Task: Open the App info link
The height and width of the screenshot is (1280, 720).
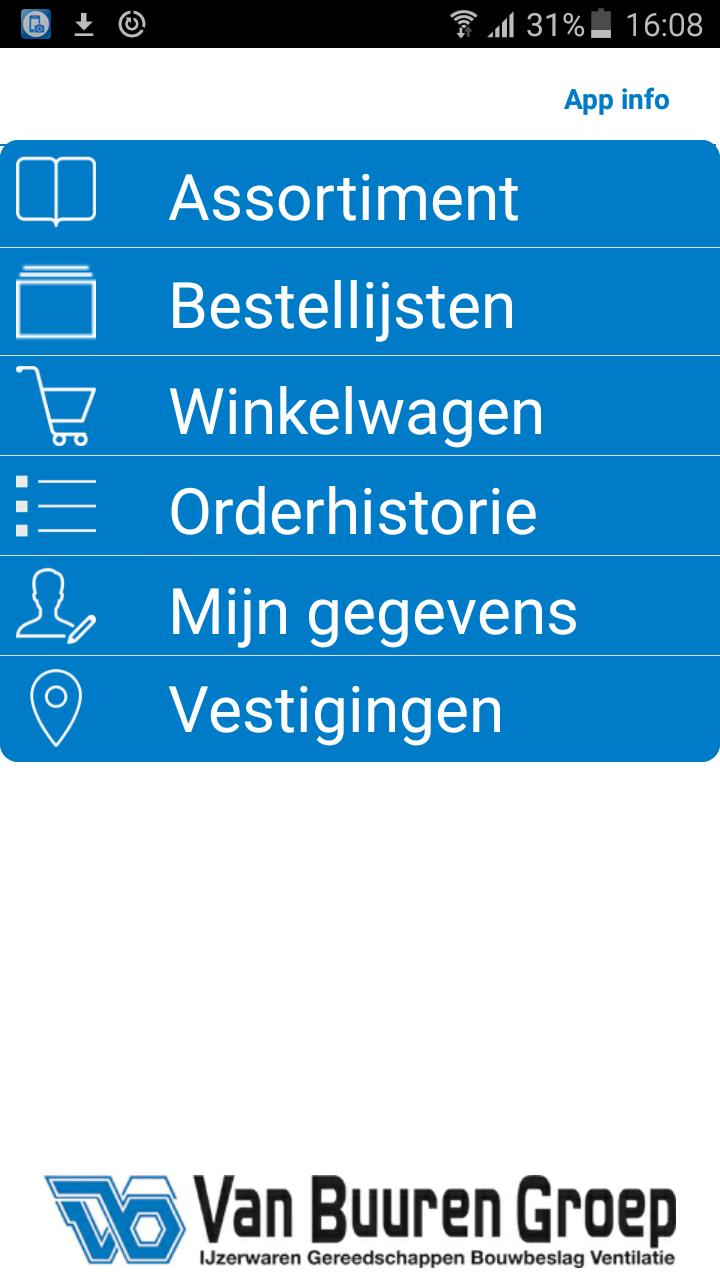Action: [616, 100]
